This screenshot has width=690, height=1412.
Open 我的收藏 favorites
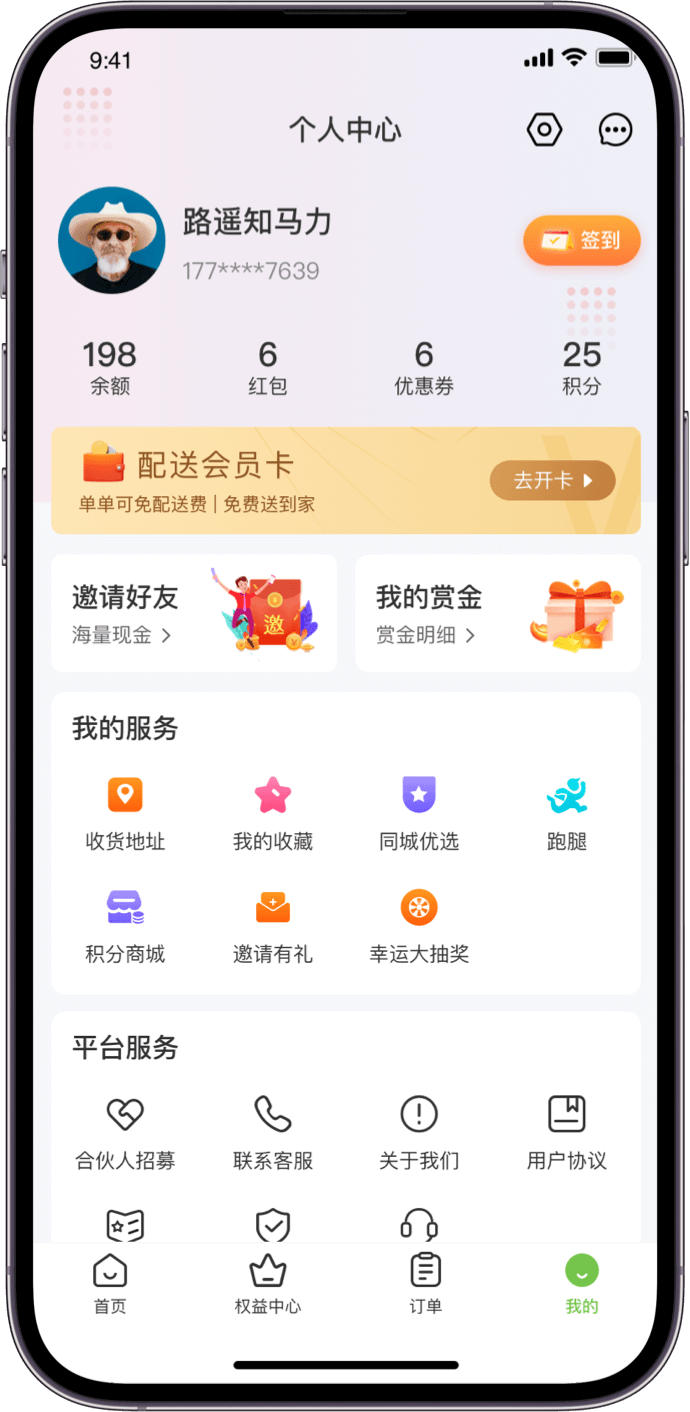[x=272, y=814]
